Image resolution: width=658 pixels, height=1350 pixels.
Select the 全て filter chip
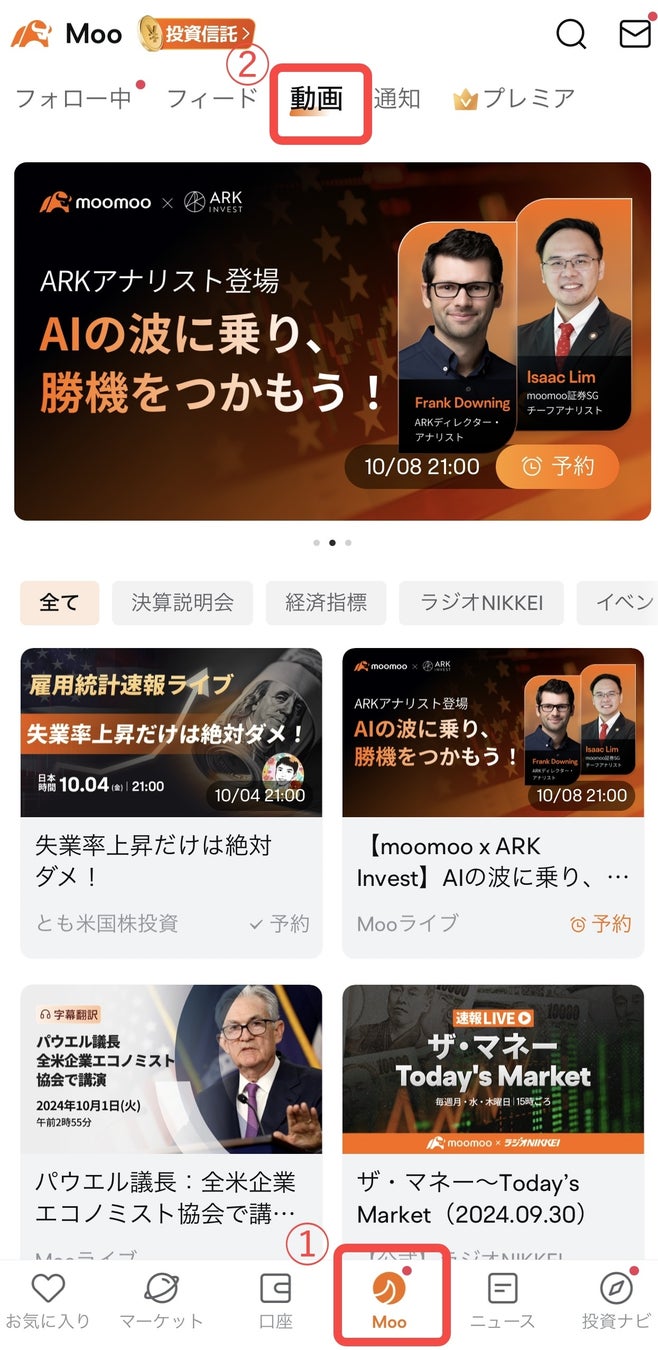59,603
